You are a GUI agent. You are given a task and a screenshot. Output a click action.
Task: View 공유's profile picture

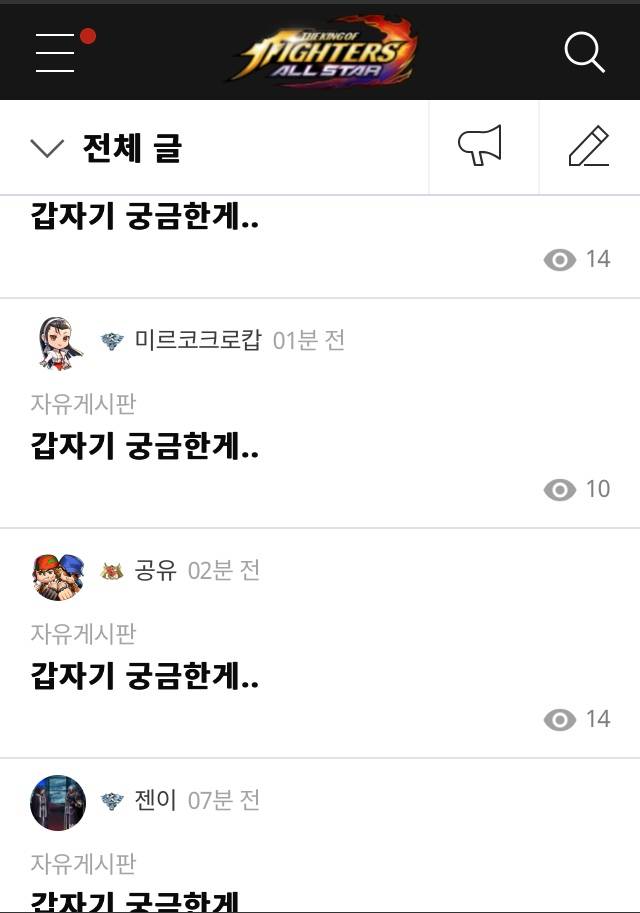58,573
